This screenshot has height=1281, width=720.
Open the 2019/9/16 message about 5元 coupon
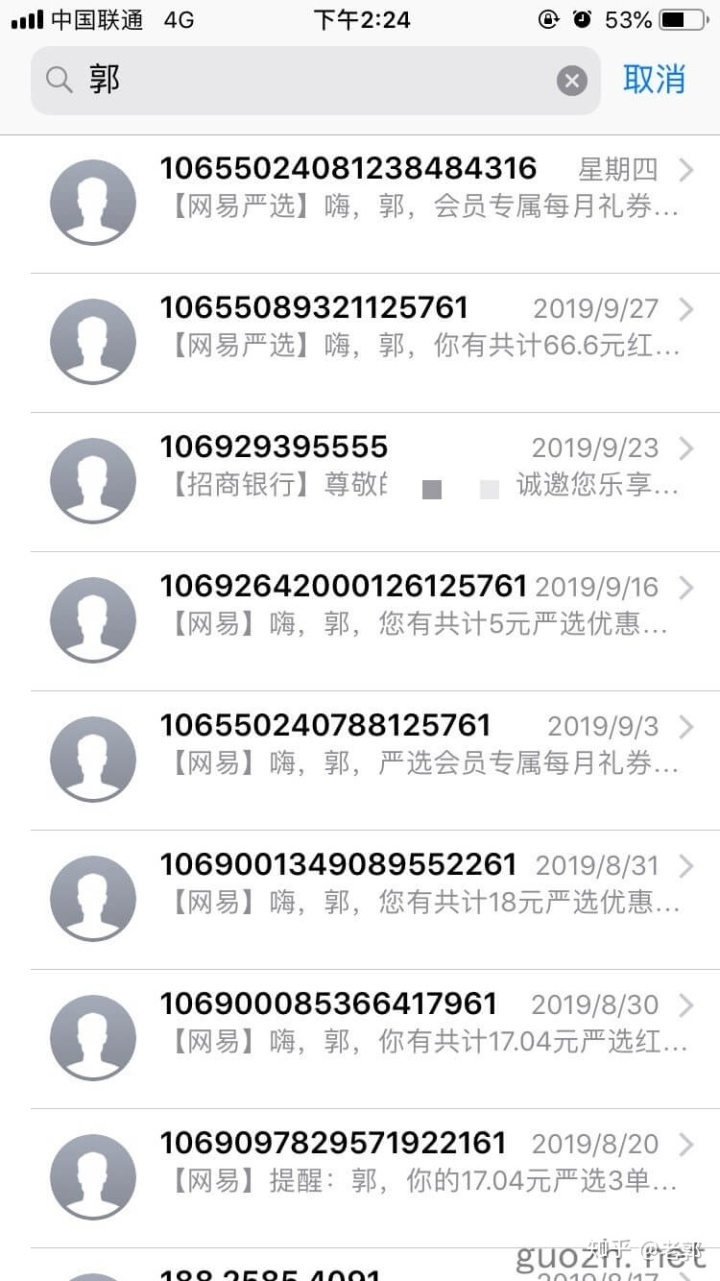point(360,621)
